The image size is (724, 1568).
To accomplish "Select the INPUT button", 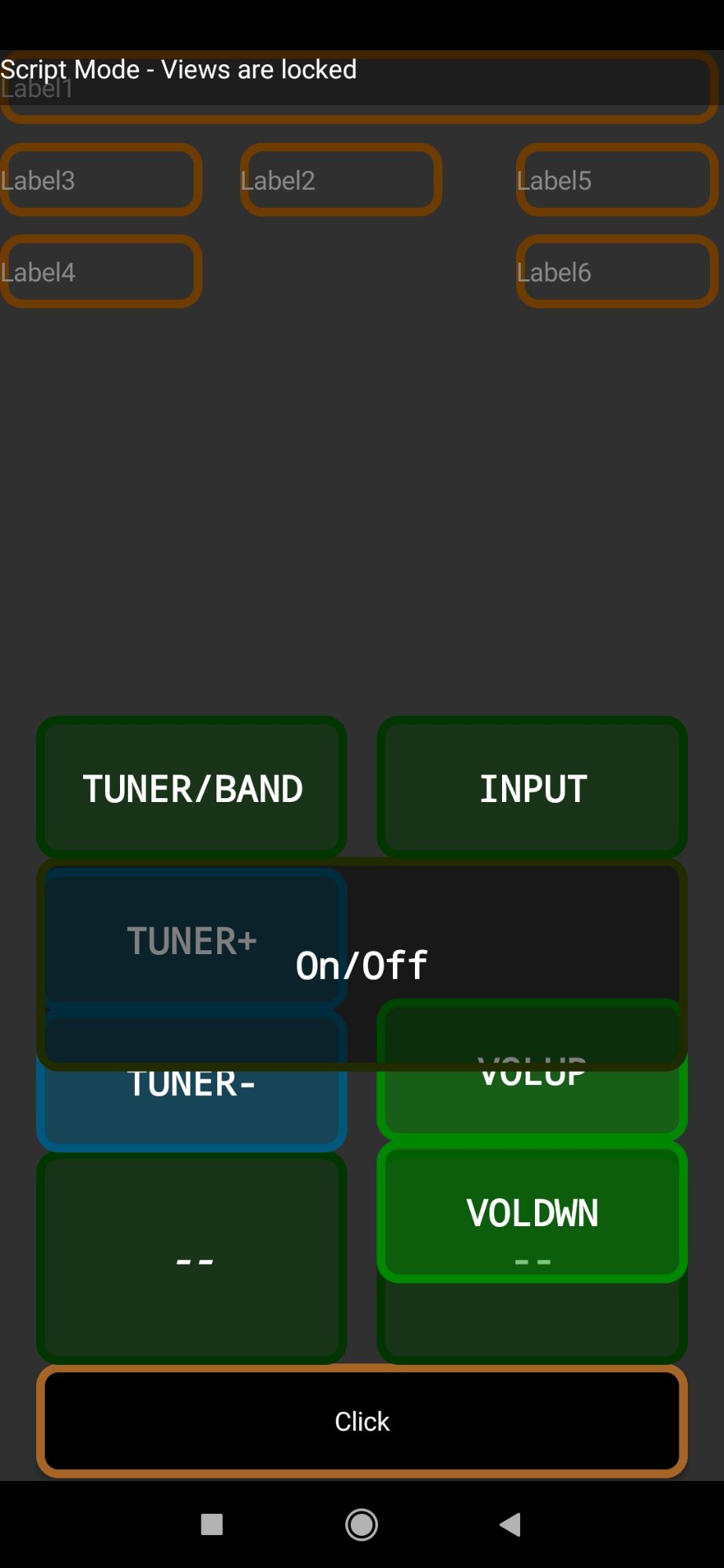I will (x=532, y=787).
